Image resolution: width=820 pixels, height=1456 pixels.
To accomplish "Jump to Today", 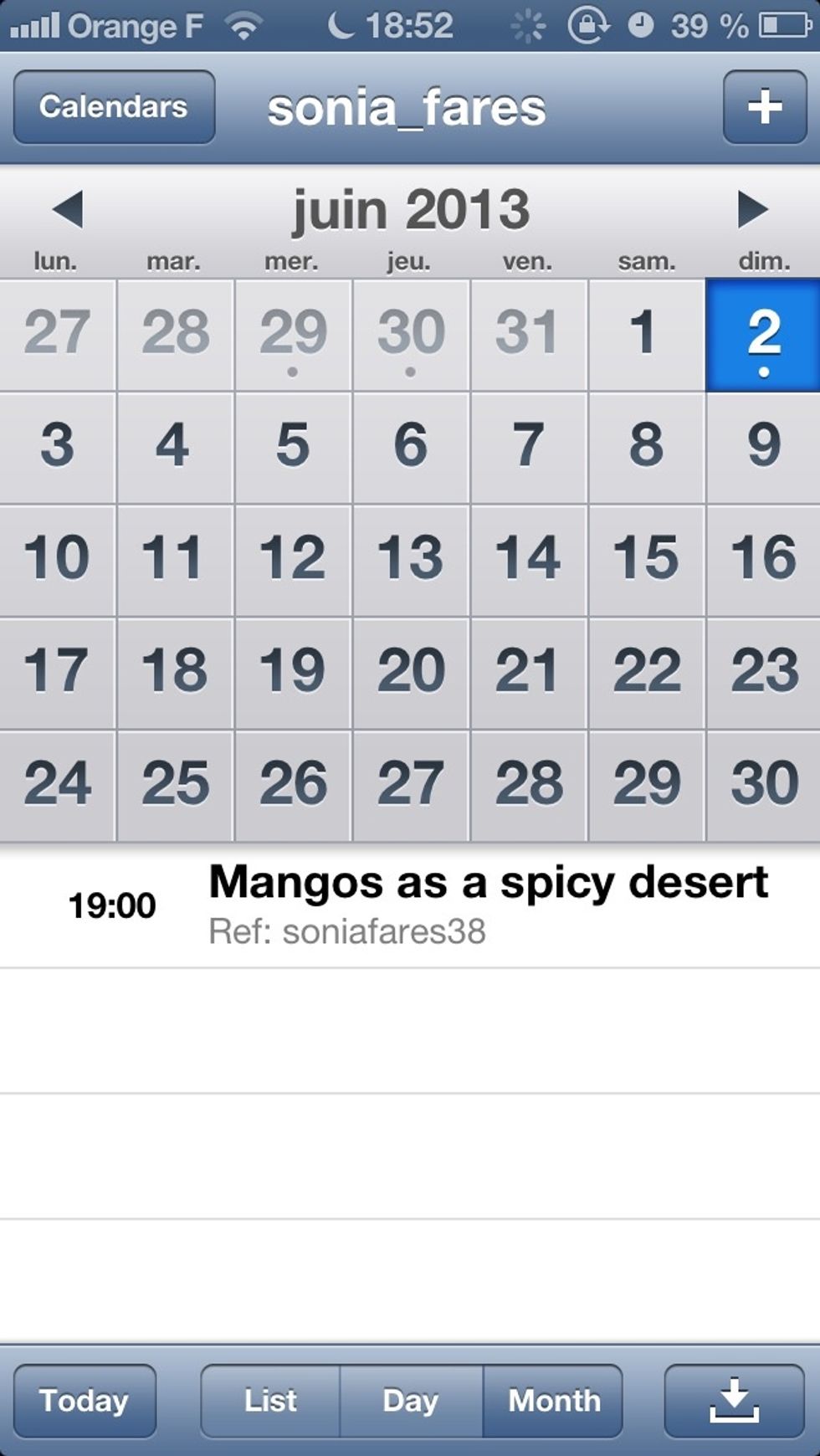I will [85, 1401].
